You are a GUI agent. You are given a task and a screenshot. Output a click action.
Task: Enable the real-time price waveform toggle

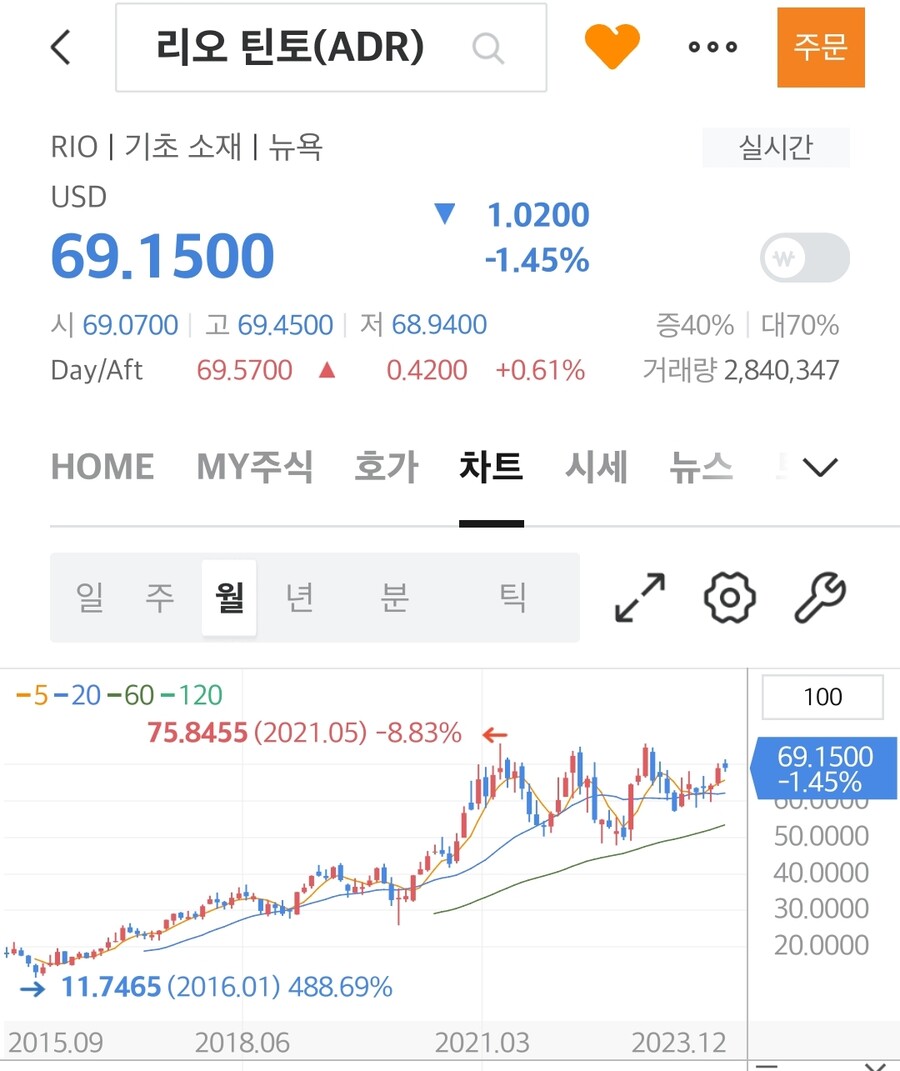pos(804,257)
